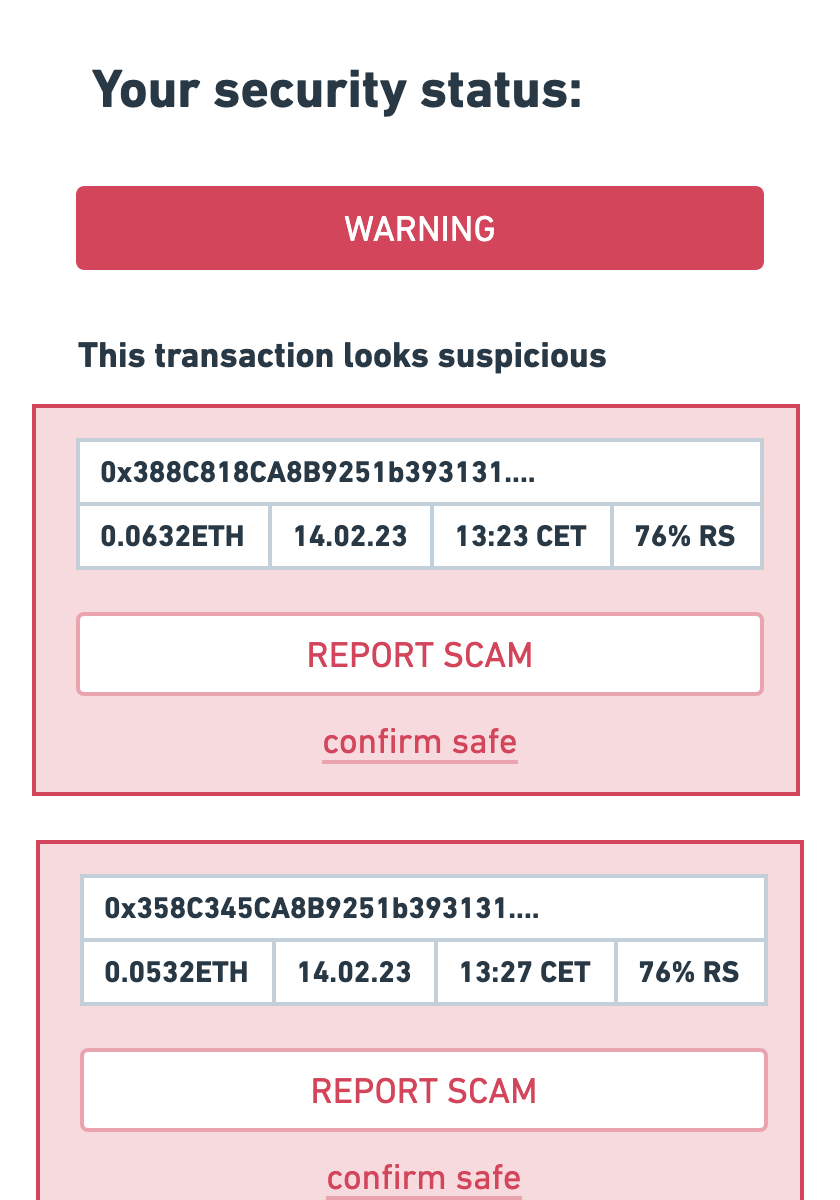Confirm safe for the 13:23 CET transaction
Screen dimensions: 840x1200
coord(420,743)
